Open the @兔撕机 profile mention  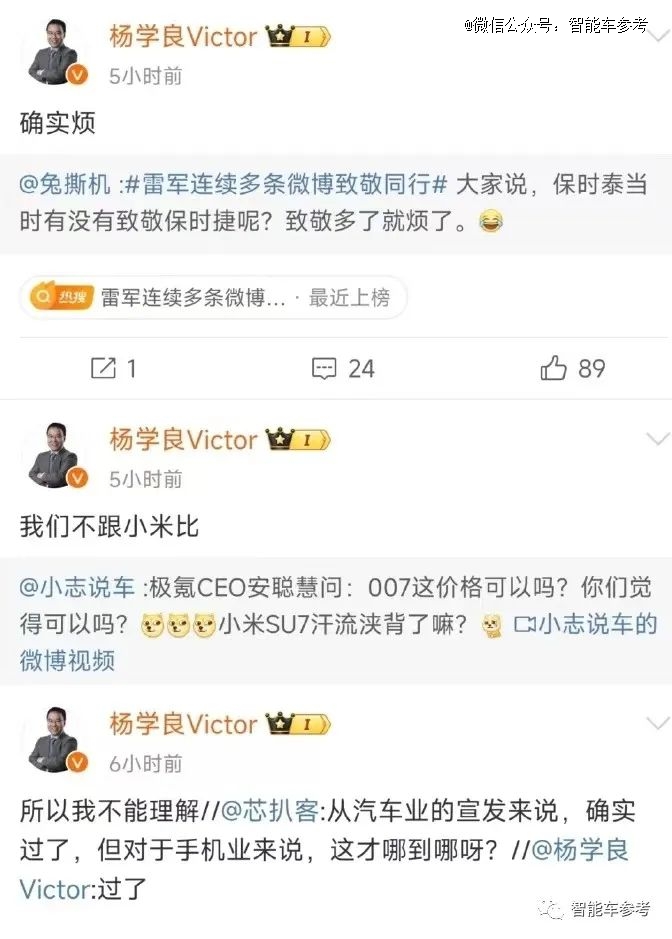[65, 185]
